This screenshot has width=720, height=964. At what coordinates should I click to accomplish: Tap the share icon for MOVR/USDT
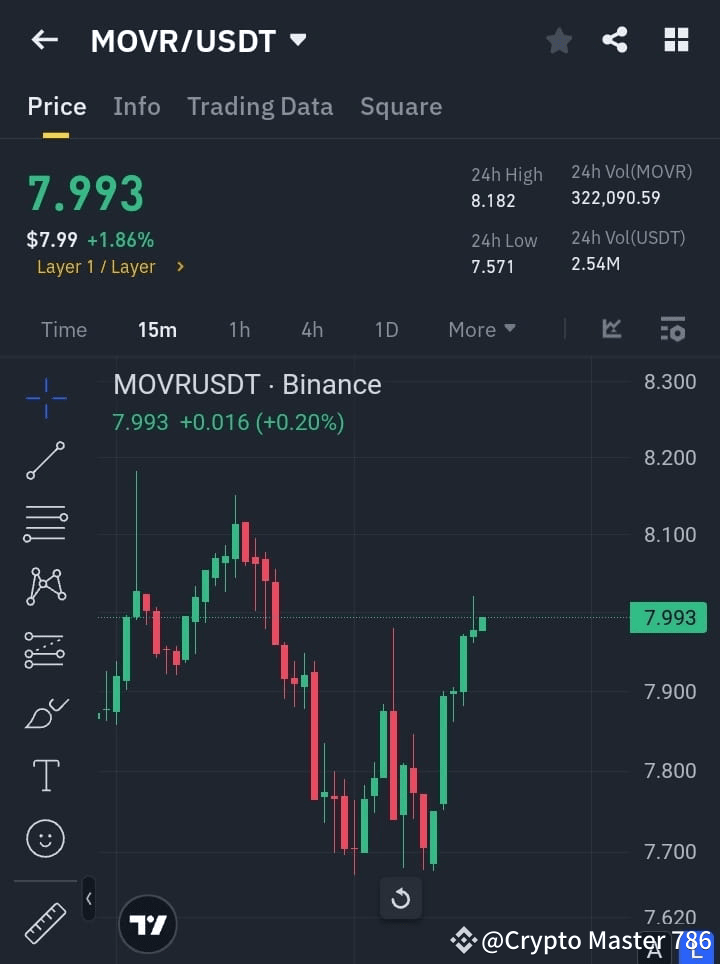pyautogui.click(x=615, y=40)
